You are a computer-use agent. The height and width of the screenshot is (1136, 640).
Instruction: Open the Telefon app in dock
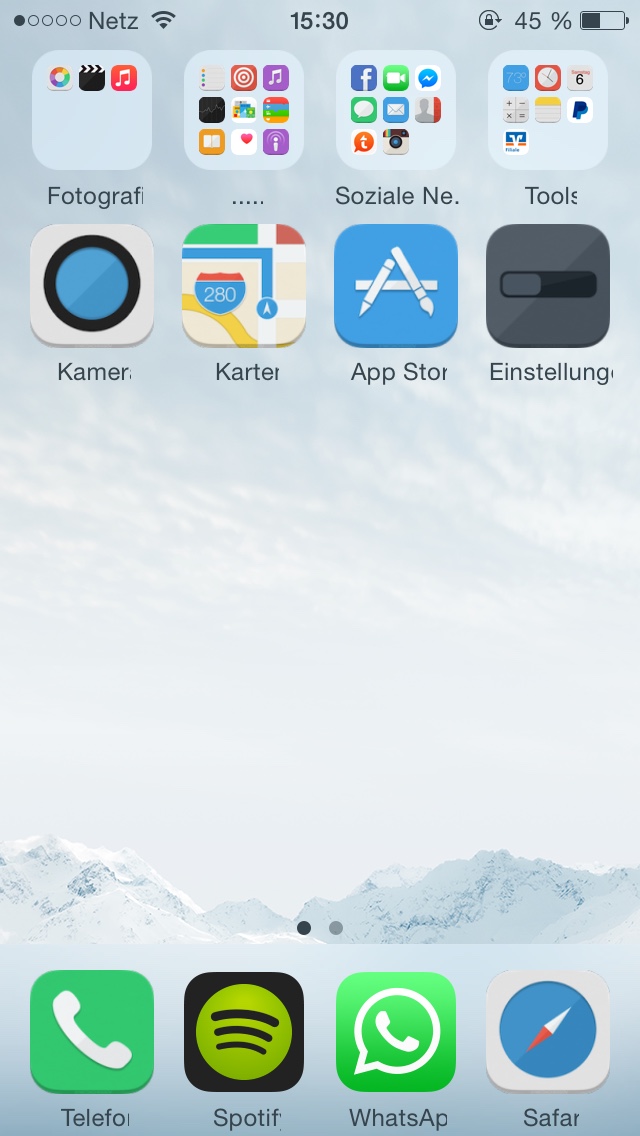(92, 1032)
